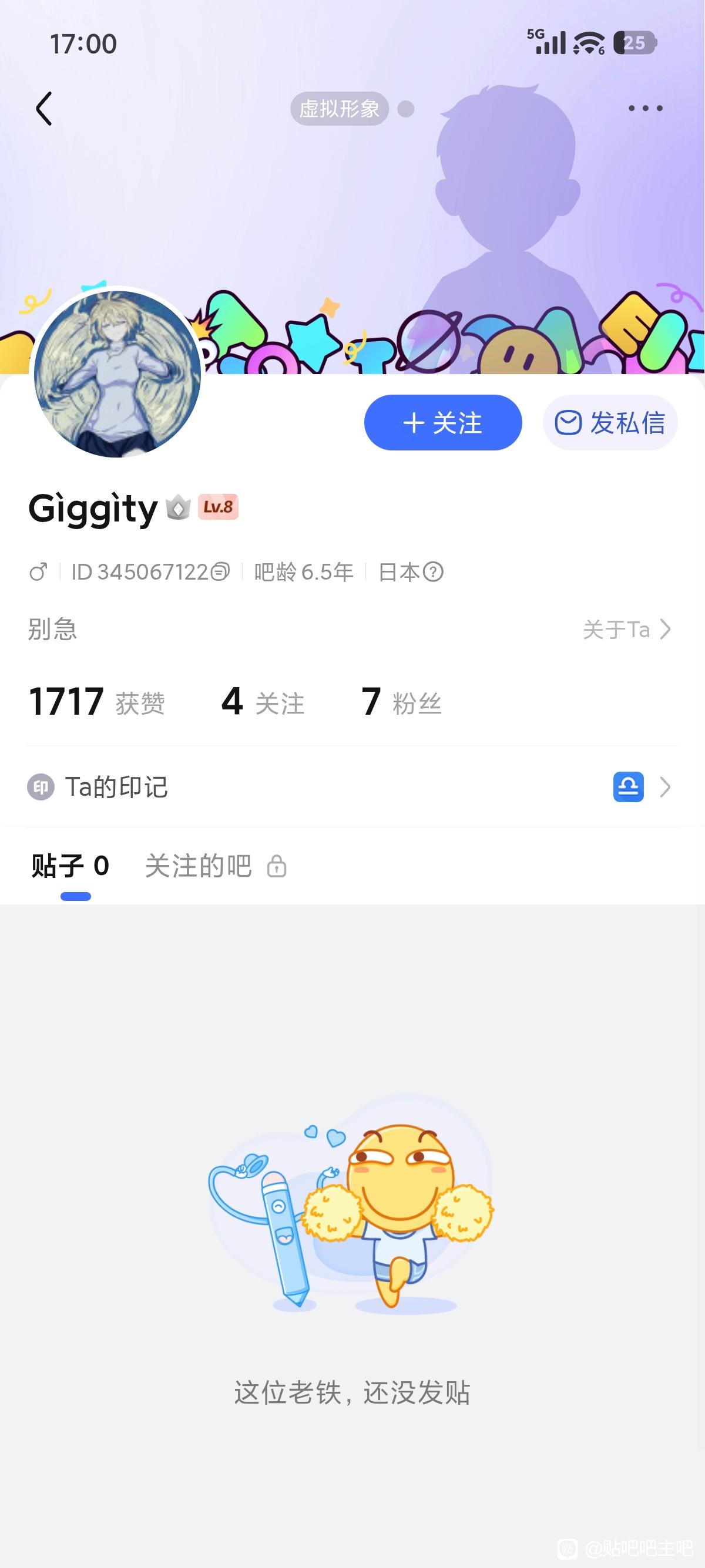Send a private message via 发私信
705x1568 pixels.
[x=610, y=422]
